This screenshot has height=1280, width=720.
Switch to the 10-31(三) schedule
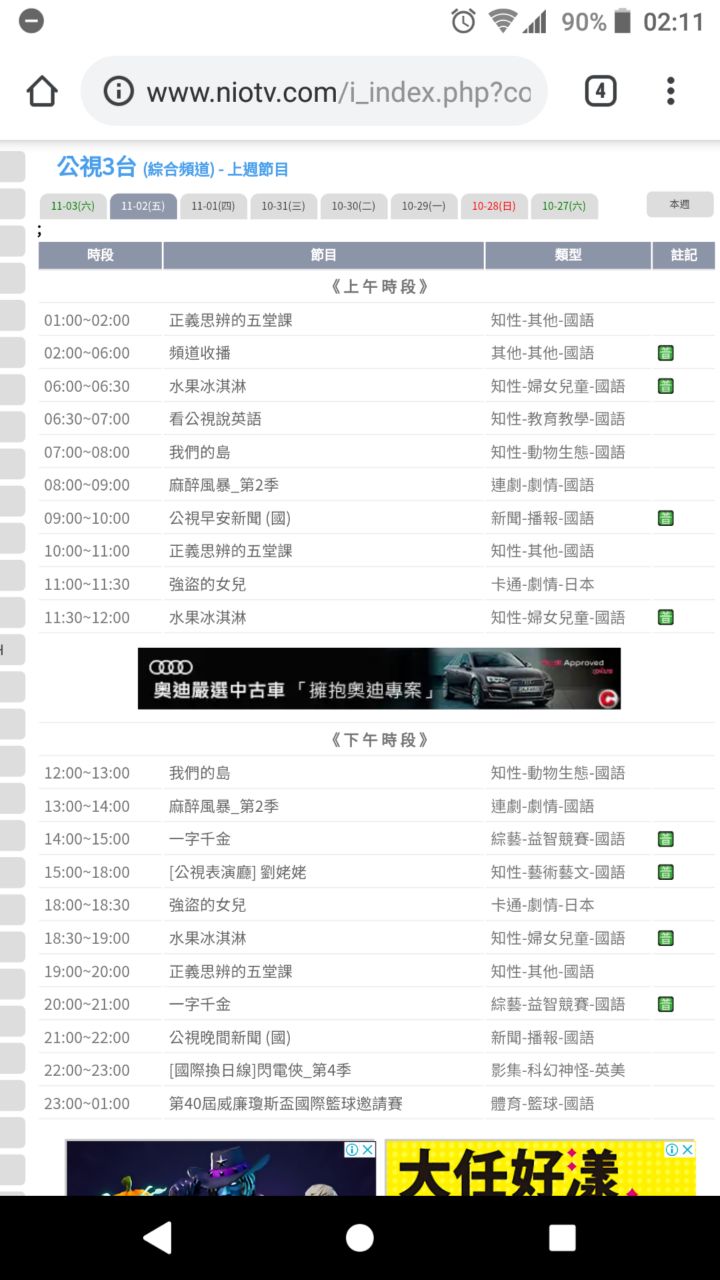(x=283, y=206)
